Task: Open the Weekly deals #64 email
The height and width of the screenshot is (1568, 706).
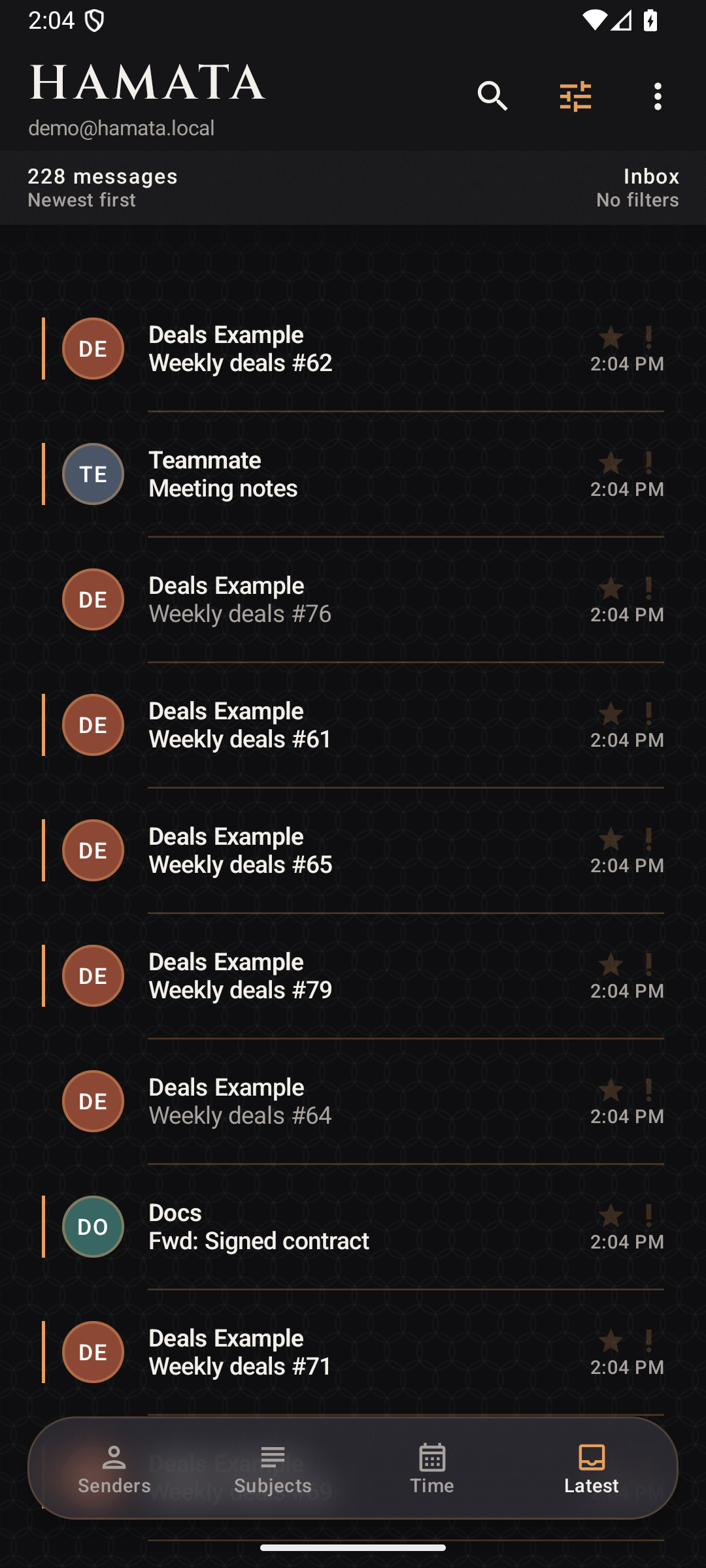Action: (353, 1102)
